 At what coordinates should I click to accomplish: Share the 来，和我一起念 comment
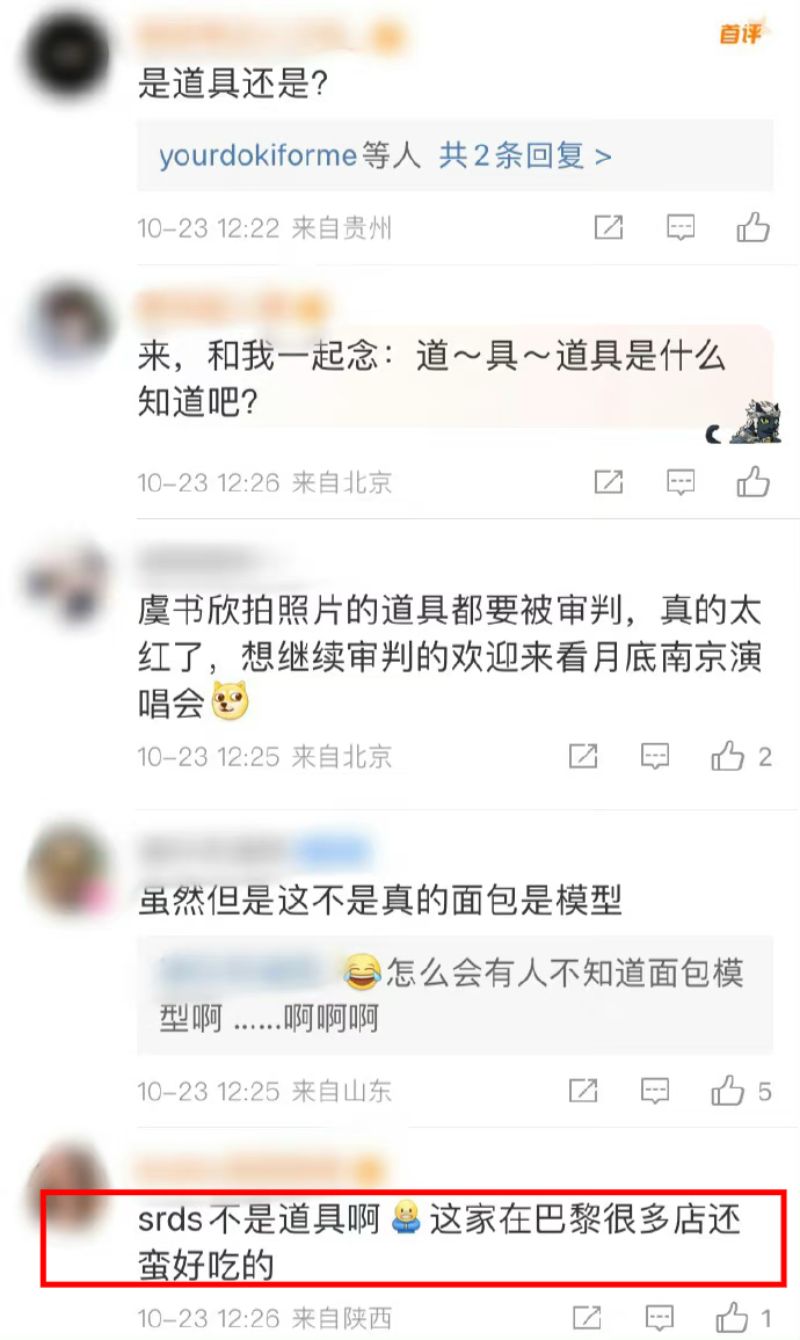(608, 483)
